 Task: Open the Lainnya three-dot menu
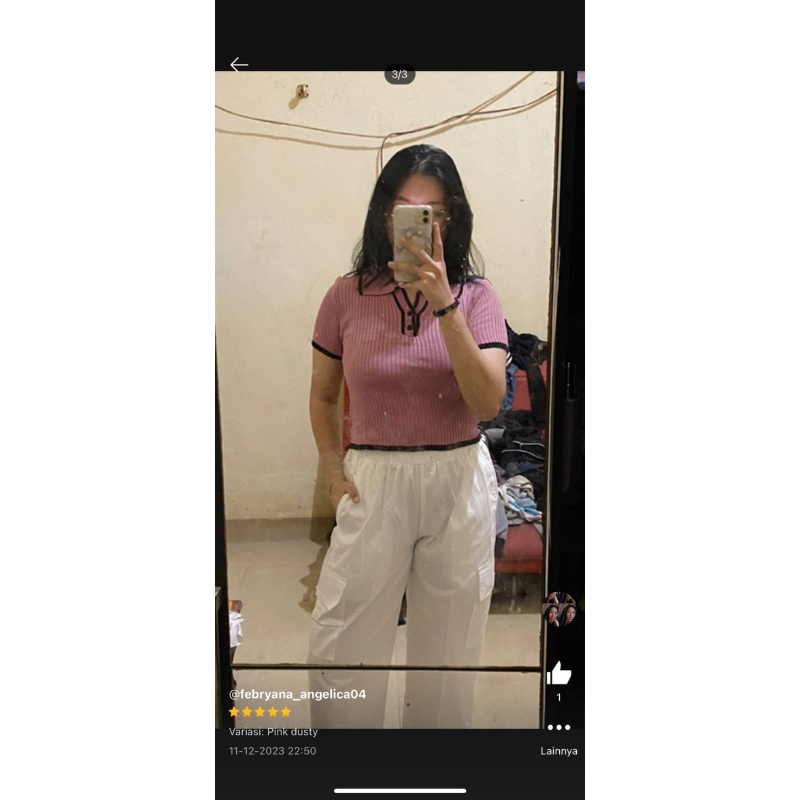pyautogui.click(x=559, y=728)
